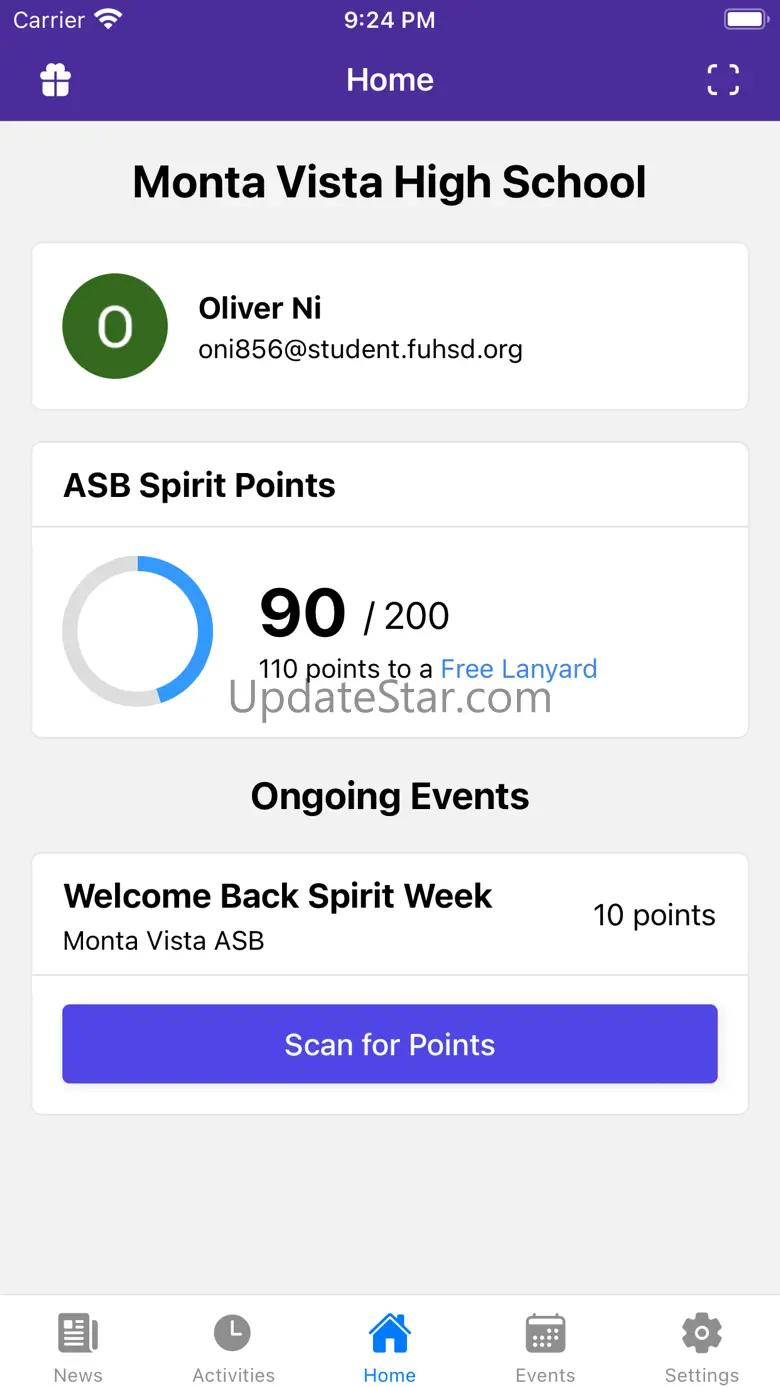Open the Settings tab
The width and height of the screenshot is (780, 1387).
[701, 1346]
